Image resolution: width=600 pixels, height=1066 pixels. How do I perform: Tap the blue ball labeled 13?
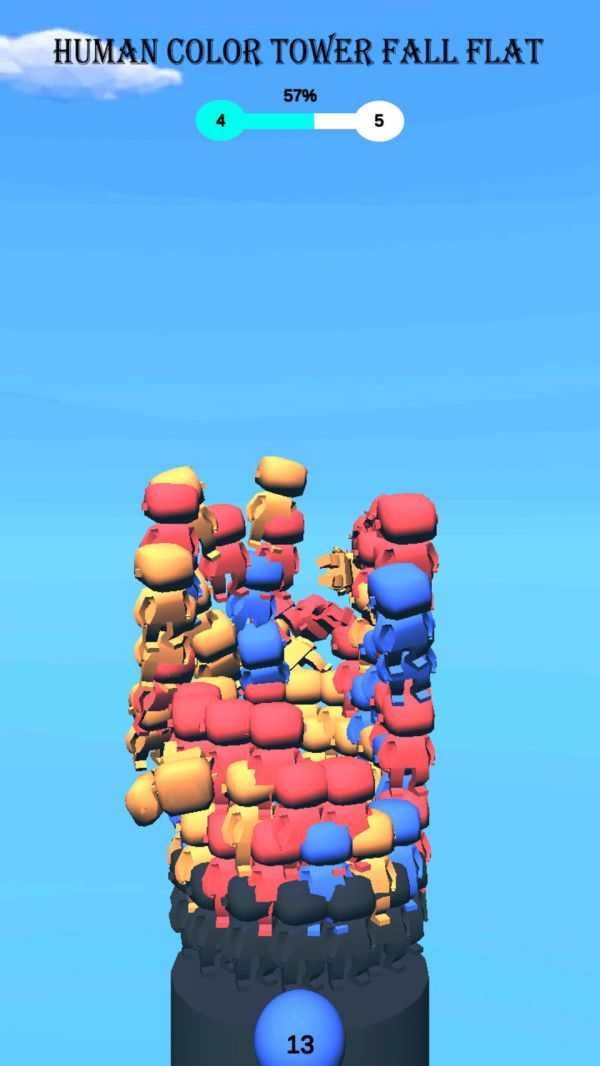click(x=300, y=1030)
